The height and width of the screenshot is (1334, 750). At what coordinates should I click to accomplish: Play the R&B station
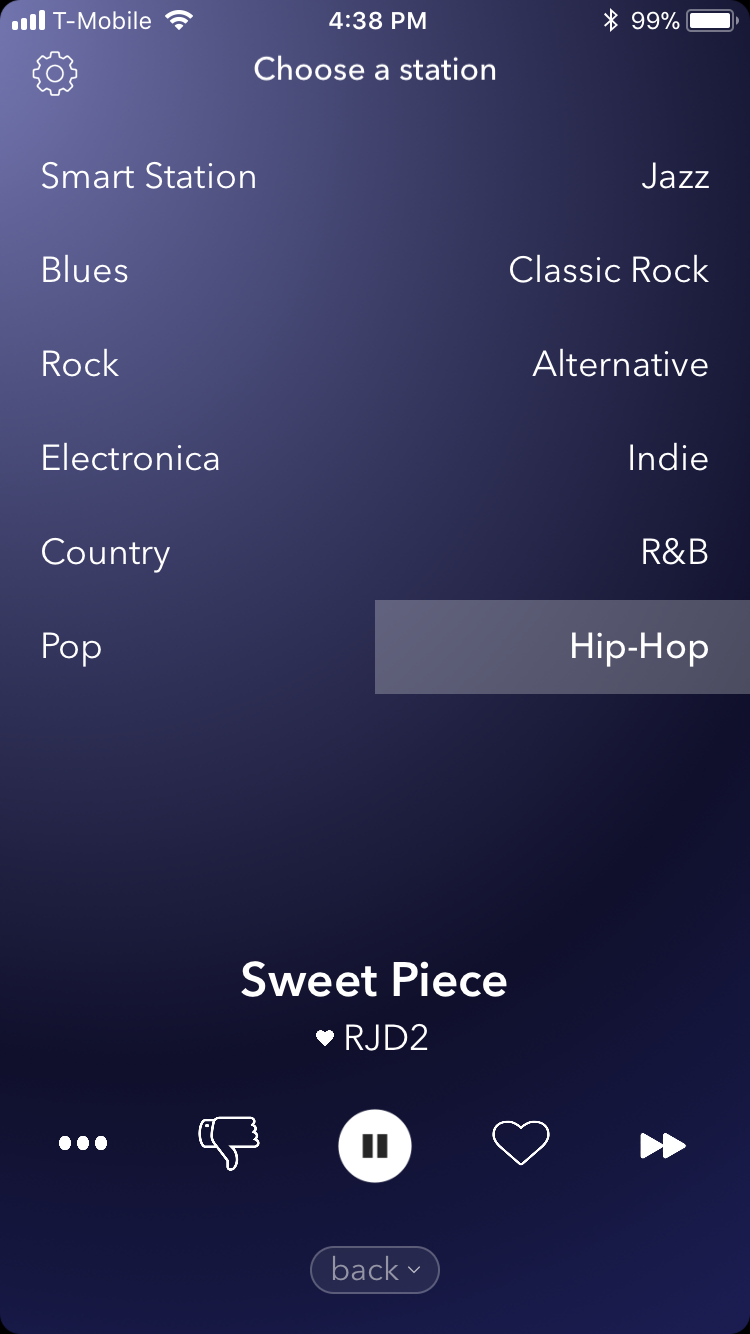(674, 553)
